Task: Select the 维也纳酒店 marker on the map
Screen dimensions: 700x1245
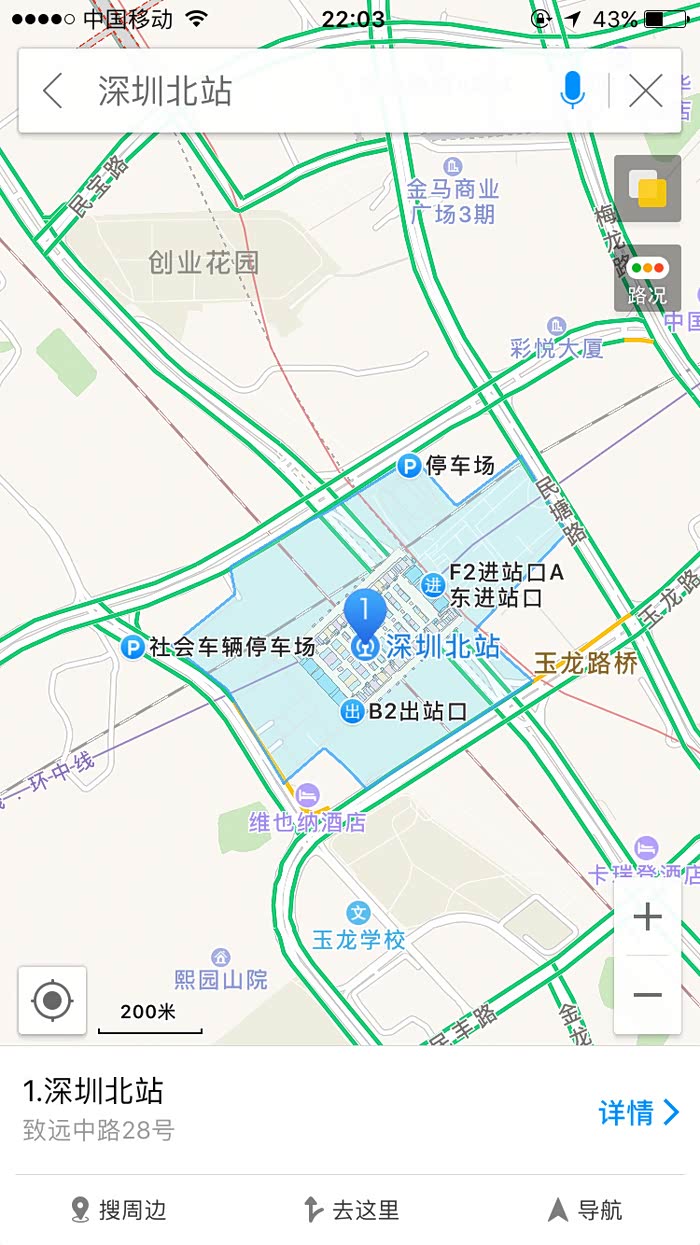Action: tap(308, 797)
